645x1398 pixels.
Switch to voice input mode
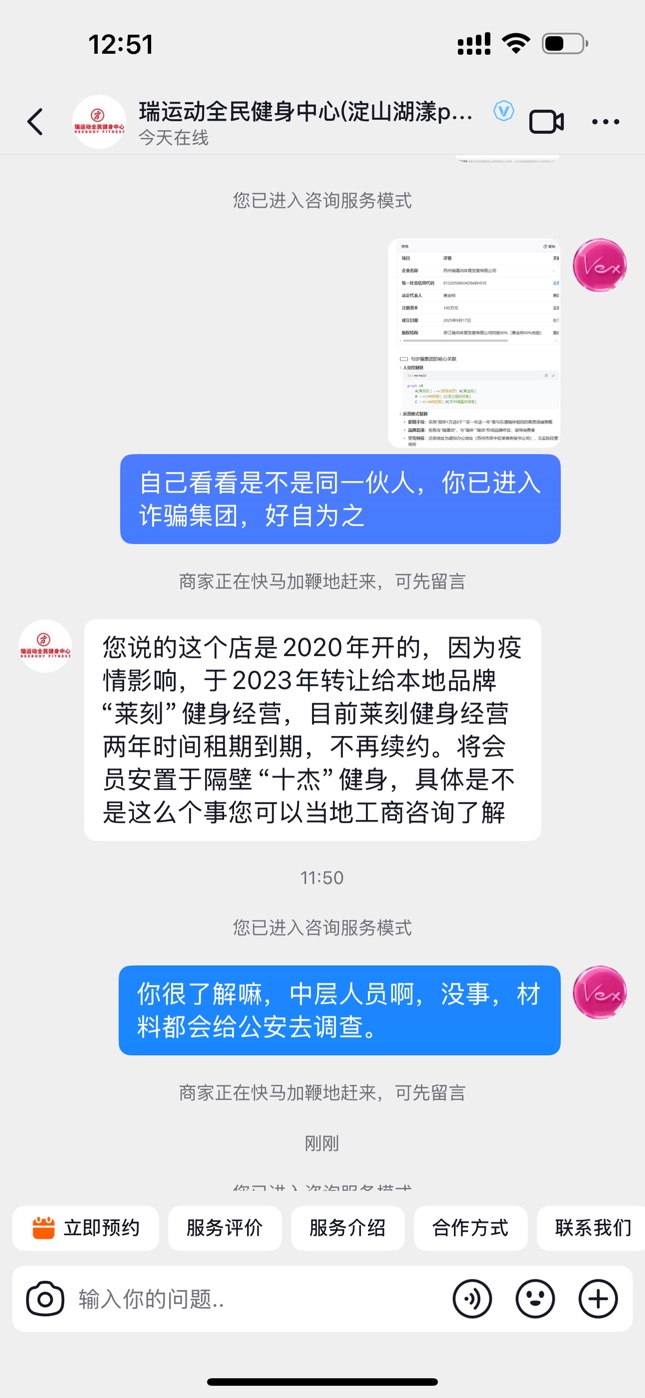pyautogui.click(x=472, y=1299)
